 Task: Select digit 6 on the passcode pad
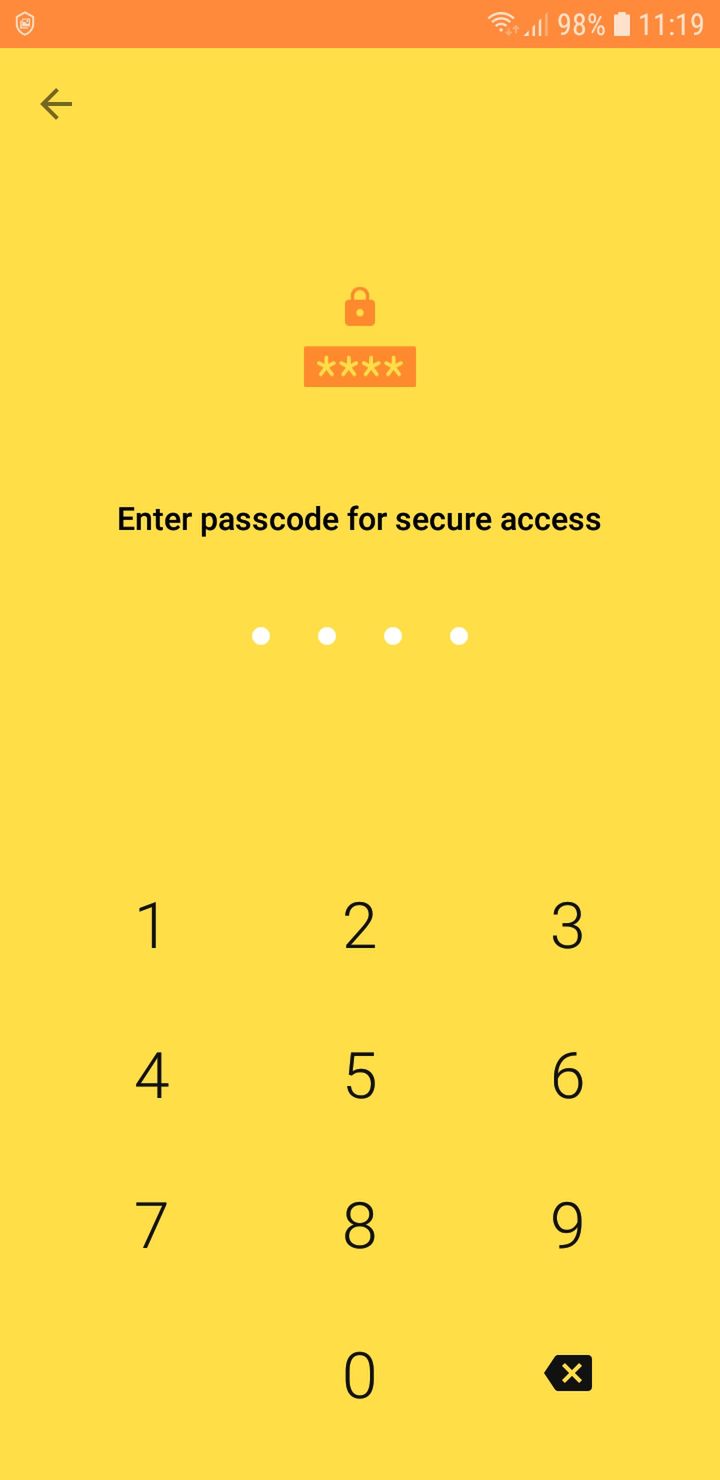pos(568,1076)
